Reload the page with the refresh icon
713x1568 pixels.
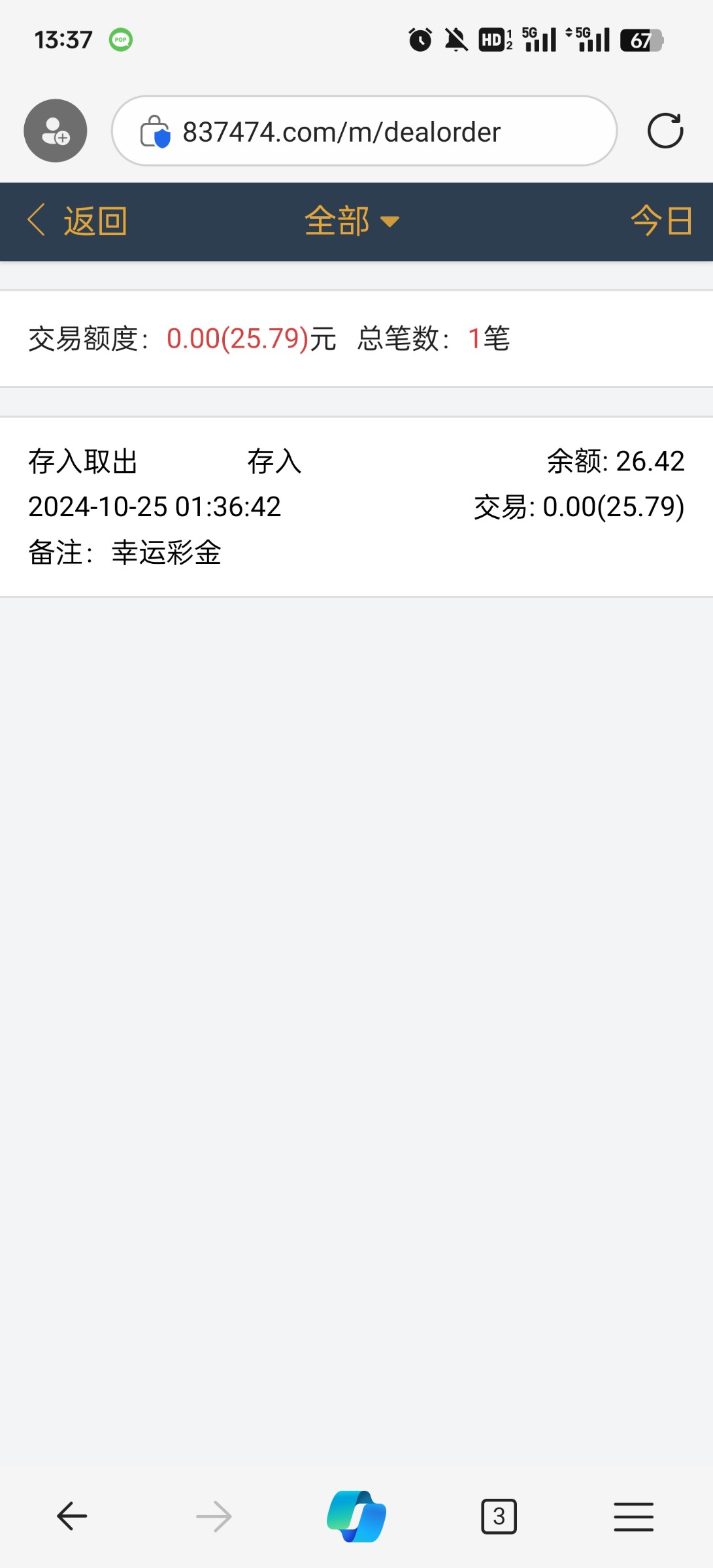665,131
